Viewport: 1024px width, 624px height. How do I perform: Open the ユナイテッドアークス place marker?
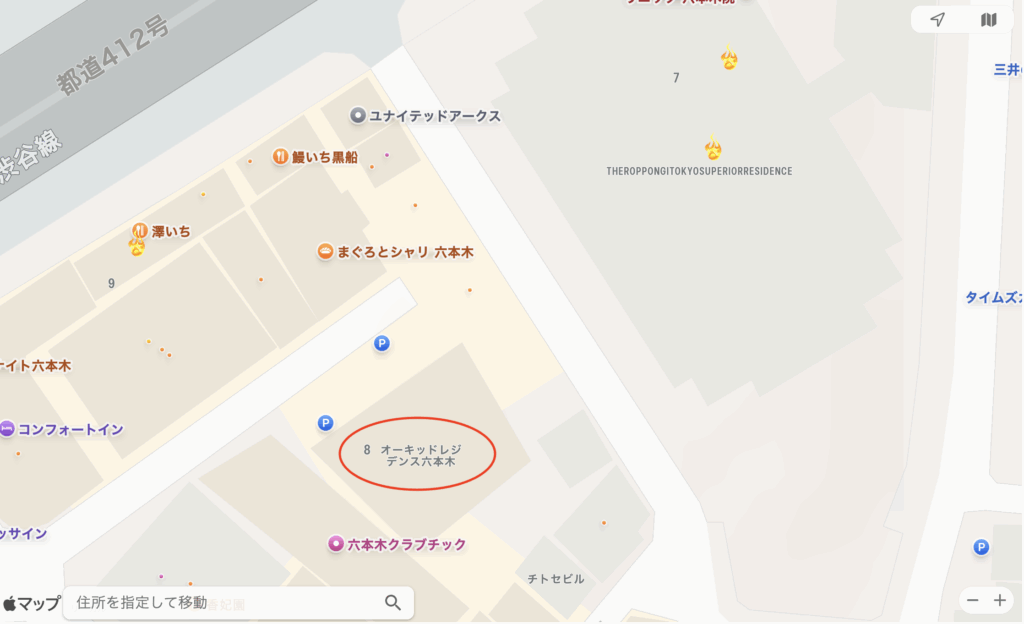click(358, 116)
